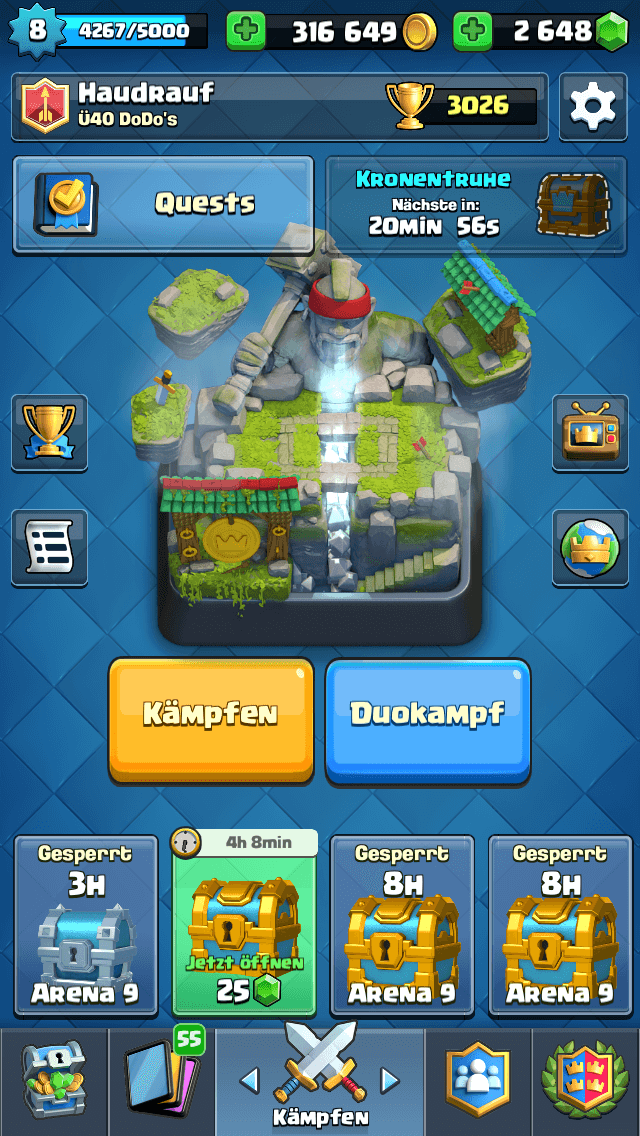Open TV Royale icon
This screenshot has height=1136, width=640.
[x=590, y=432]
